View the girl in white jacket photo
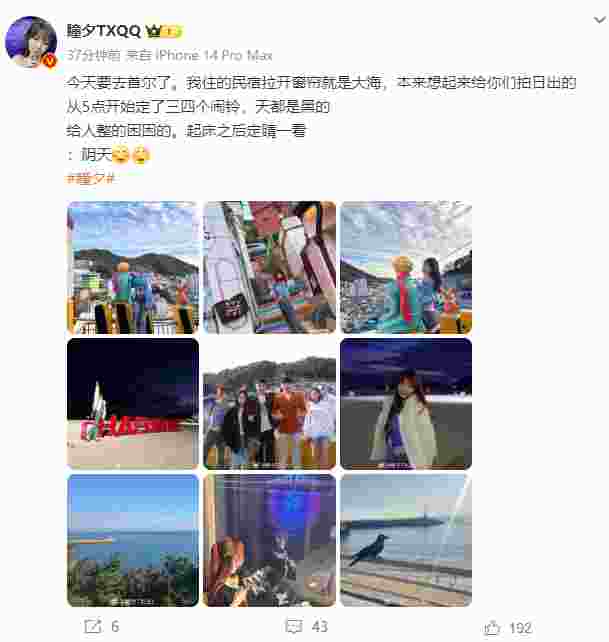 tap(405, 403)
